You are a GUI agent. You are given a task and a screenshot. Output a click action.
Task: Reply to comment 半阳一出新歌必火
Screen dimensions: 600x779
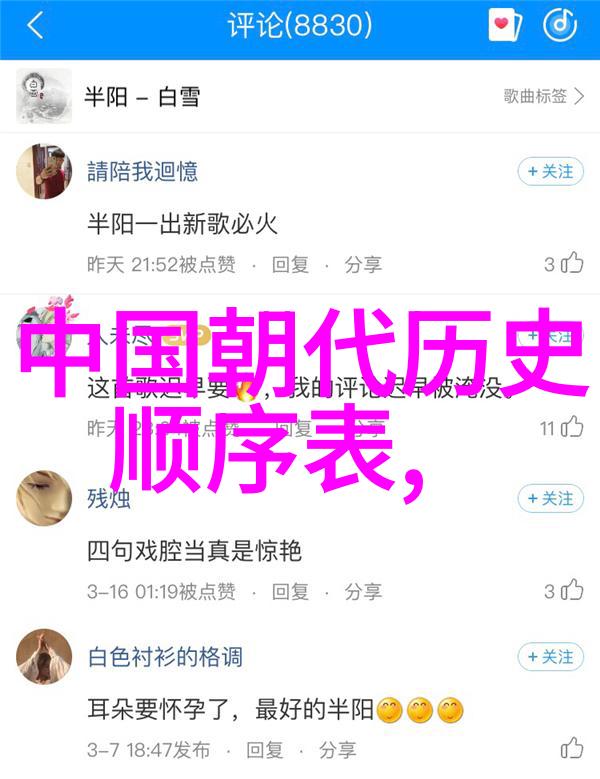291,265
